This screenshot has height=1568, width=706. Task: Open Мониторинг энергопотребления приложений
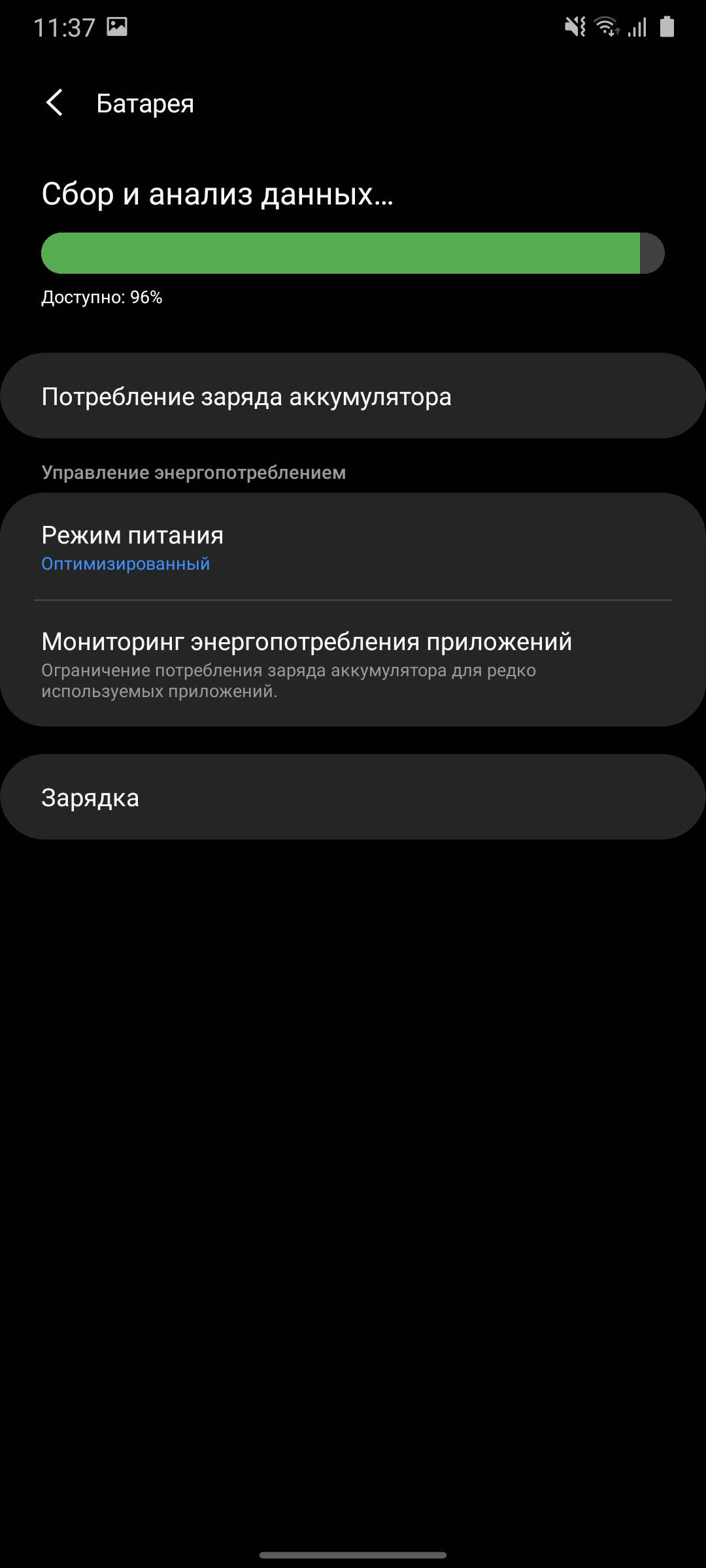click(353, 663)
